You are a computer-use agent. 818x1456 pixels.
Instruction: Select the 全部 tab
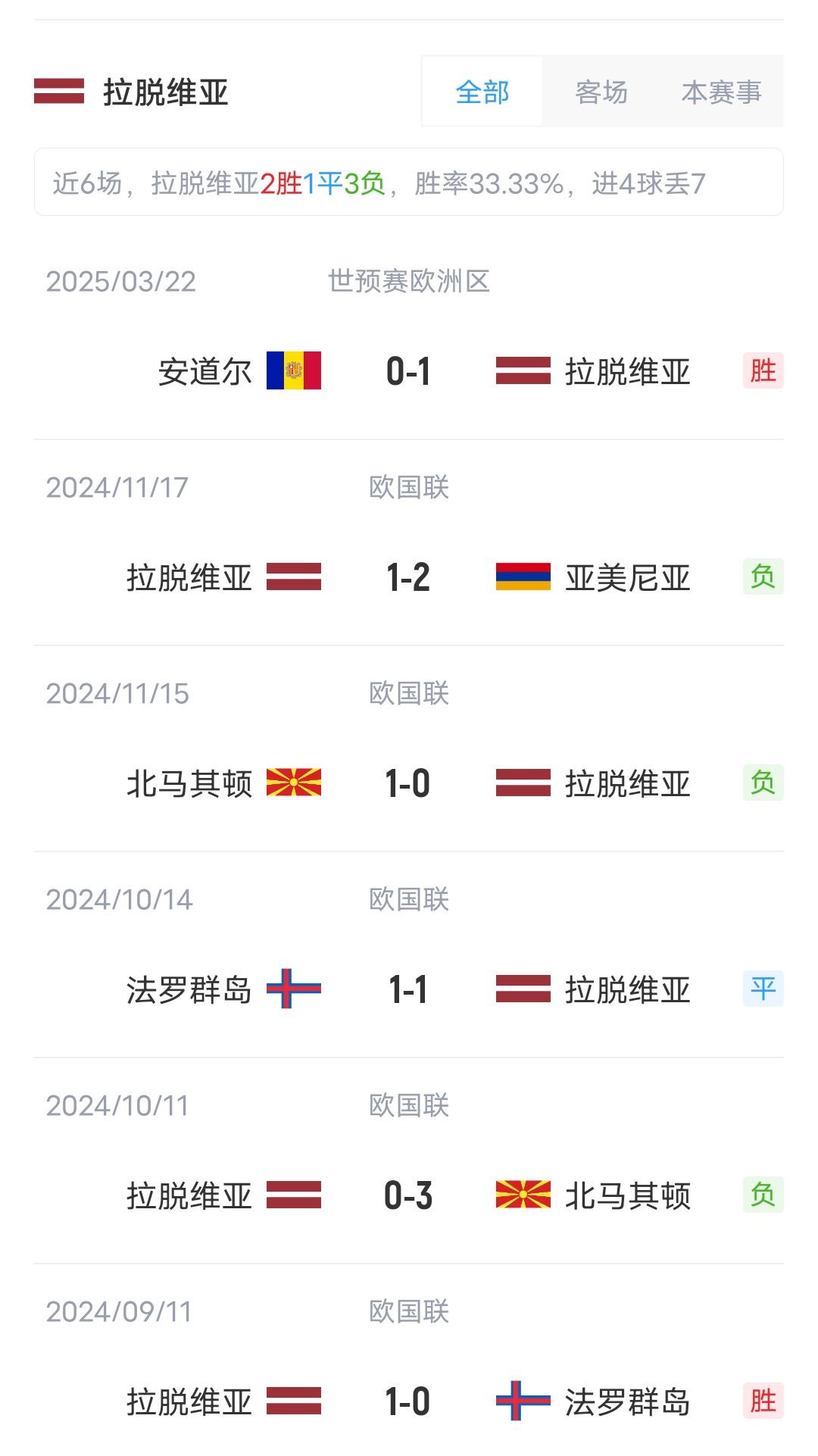(481, 92)
